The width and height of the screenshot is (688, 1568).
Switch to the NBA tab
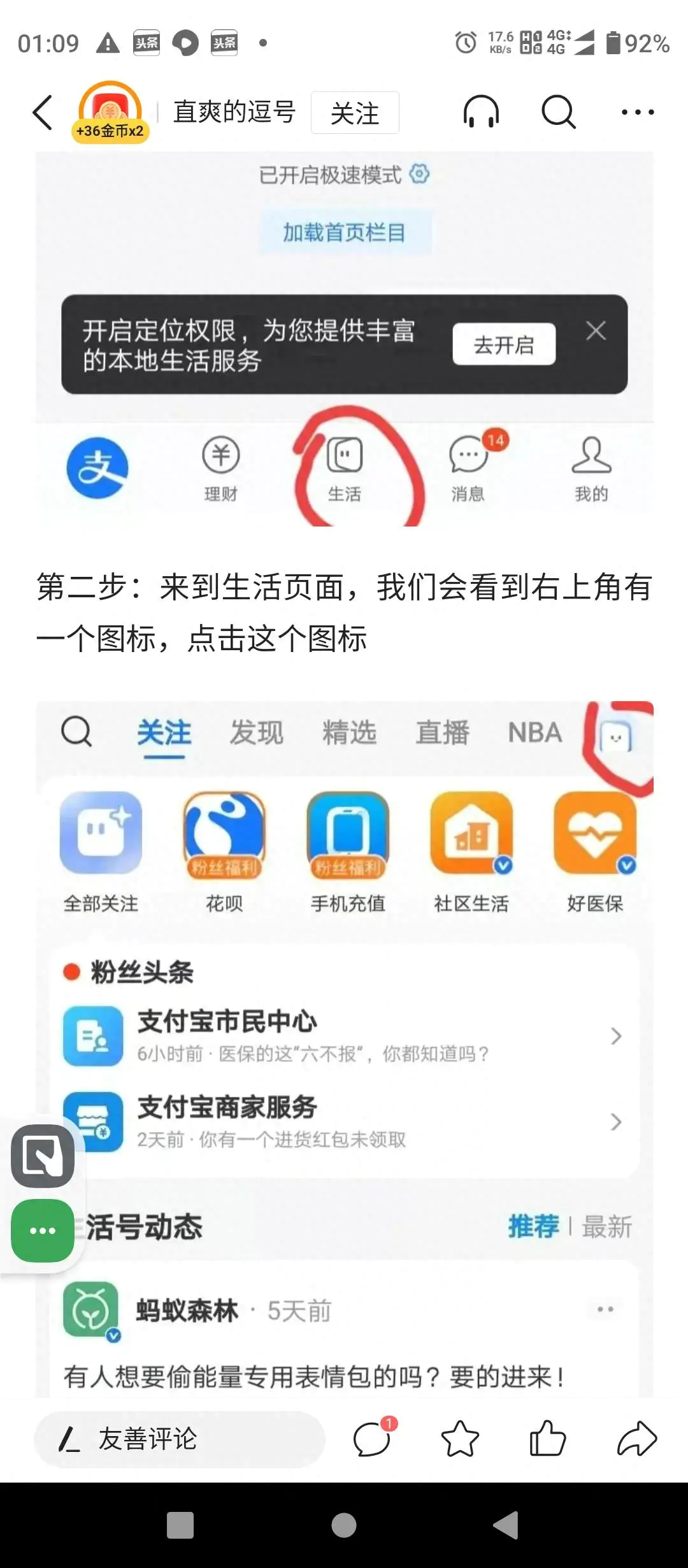(535, 733)
